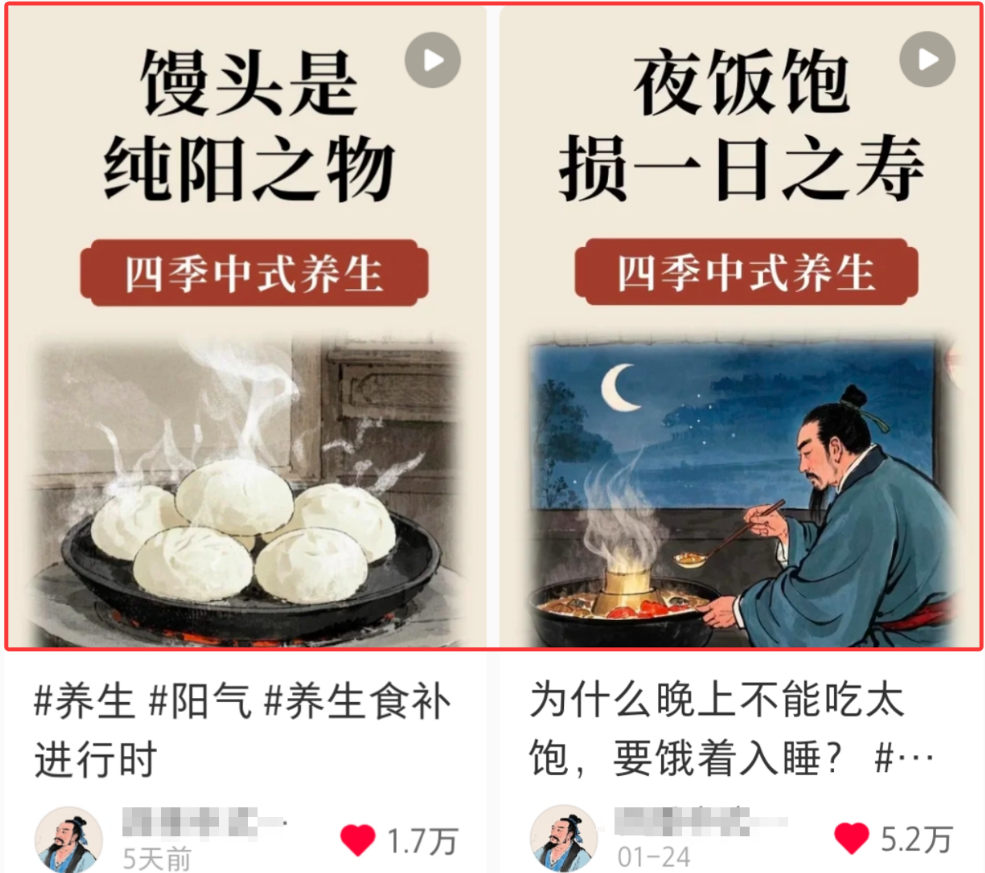Open author avatar of post from 5天前
The width and height of the screenshot is (985, 873).
69,839
